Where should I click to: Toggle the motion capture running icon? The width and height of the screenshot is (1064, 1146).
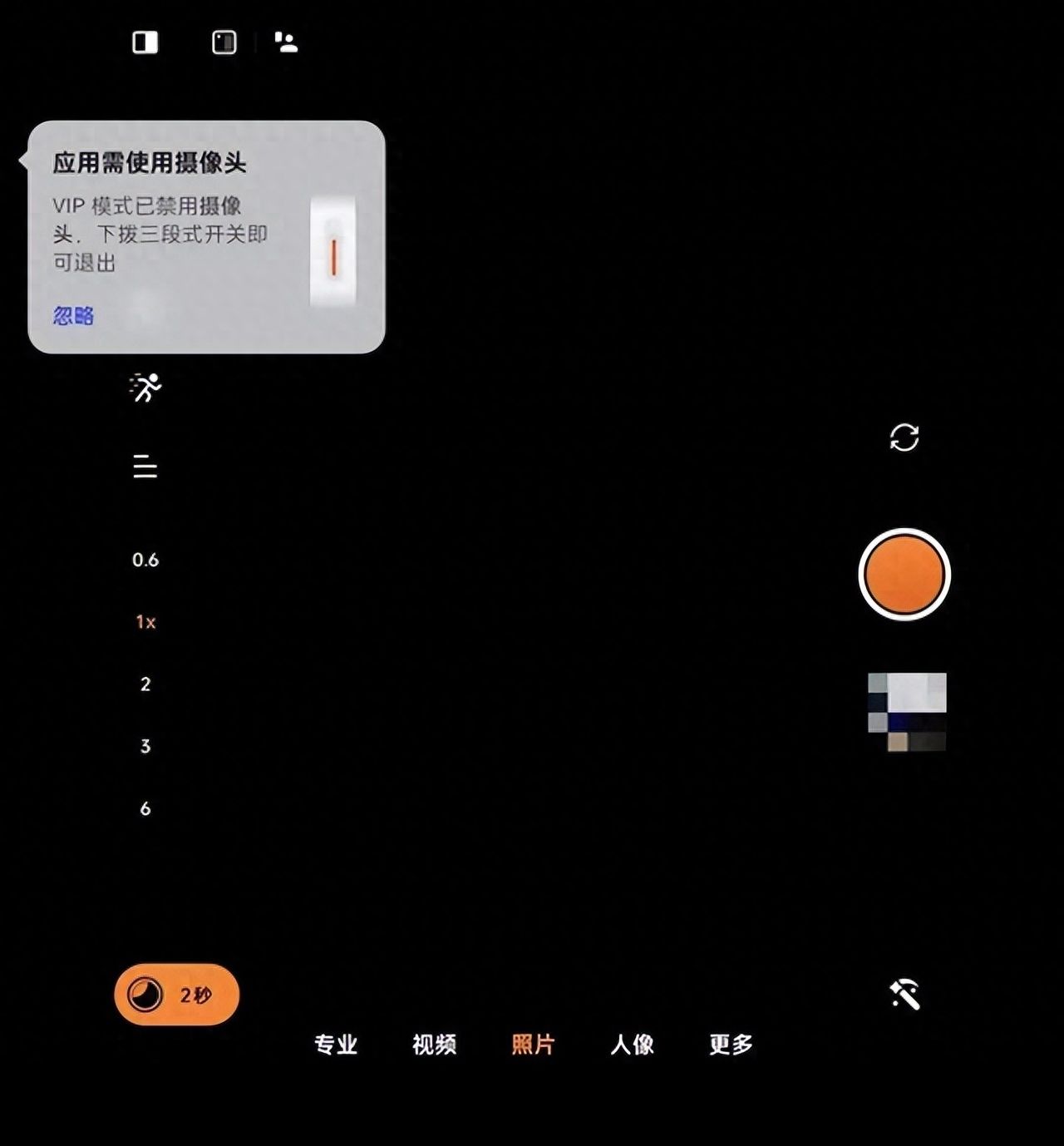pyautogui.click(x=145, y=388)
